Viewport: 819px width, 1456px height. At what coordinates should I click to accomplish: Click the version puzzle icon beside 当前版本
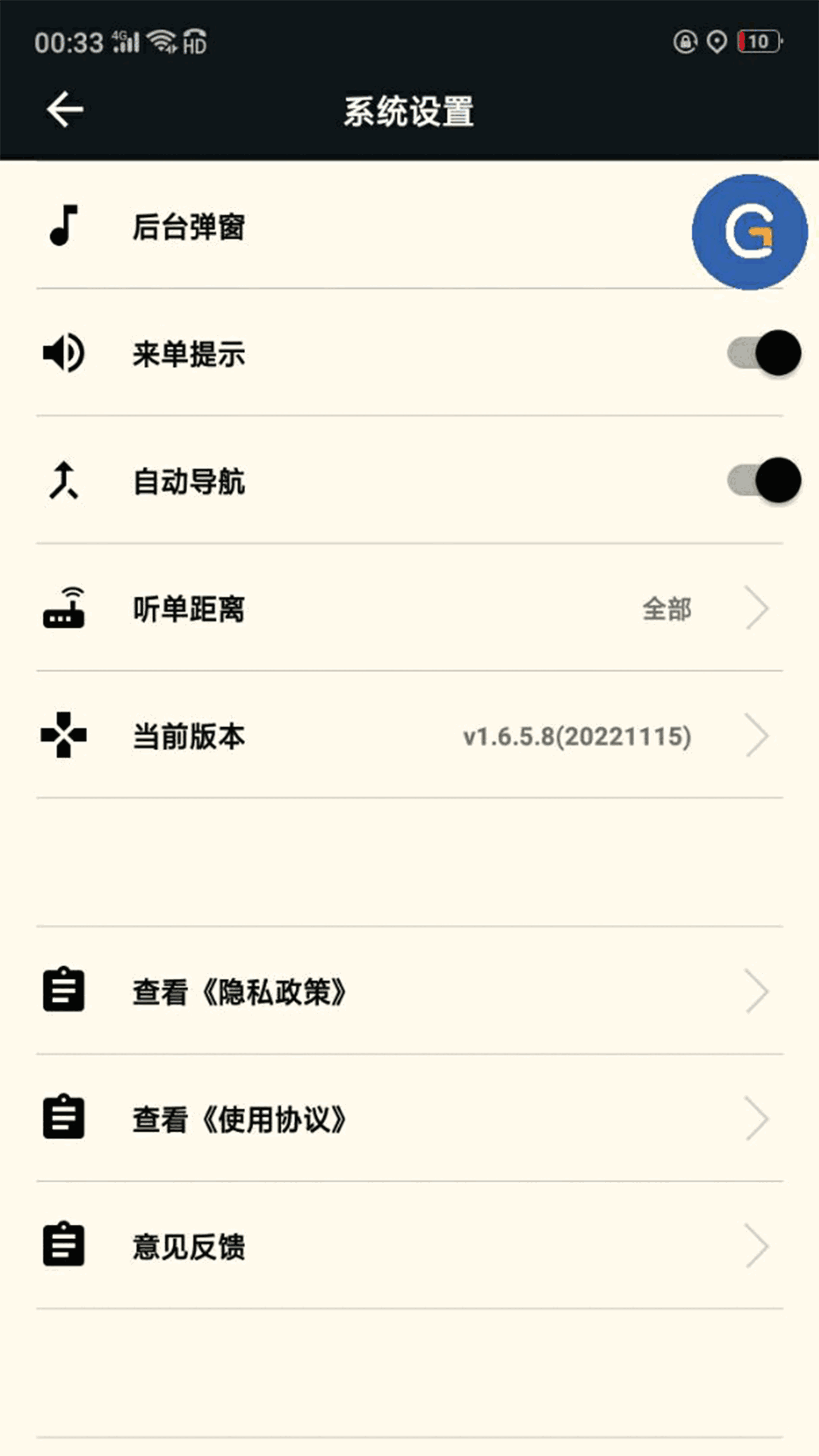(x=64, y=734)
